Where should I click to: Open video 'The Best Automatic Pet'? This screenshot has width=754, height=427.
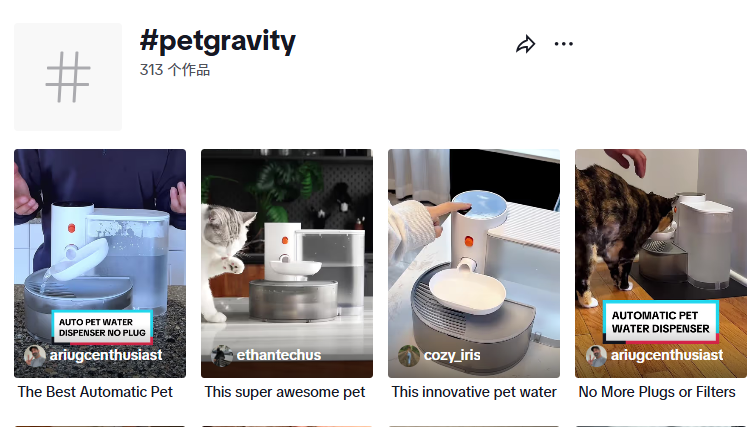point(100,263)
